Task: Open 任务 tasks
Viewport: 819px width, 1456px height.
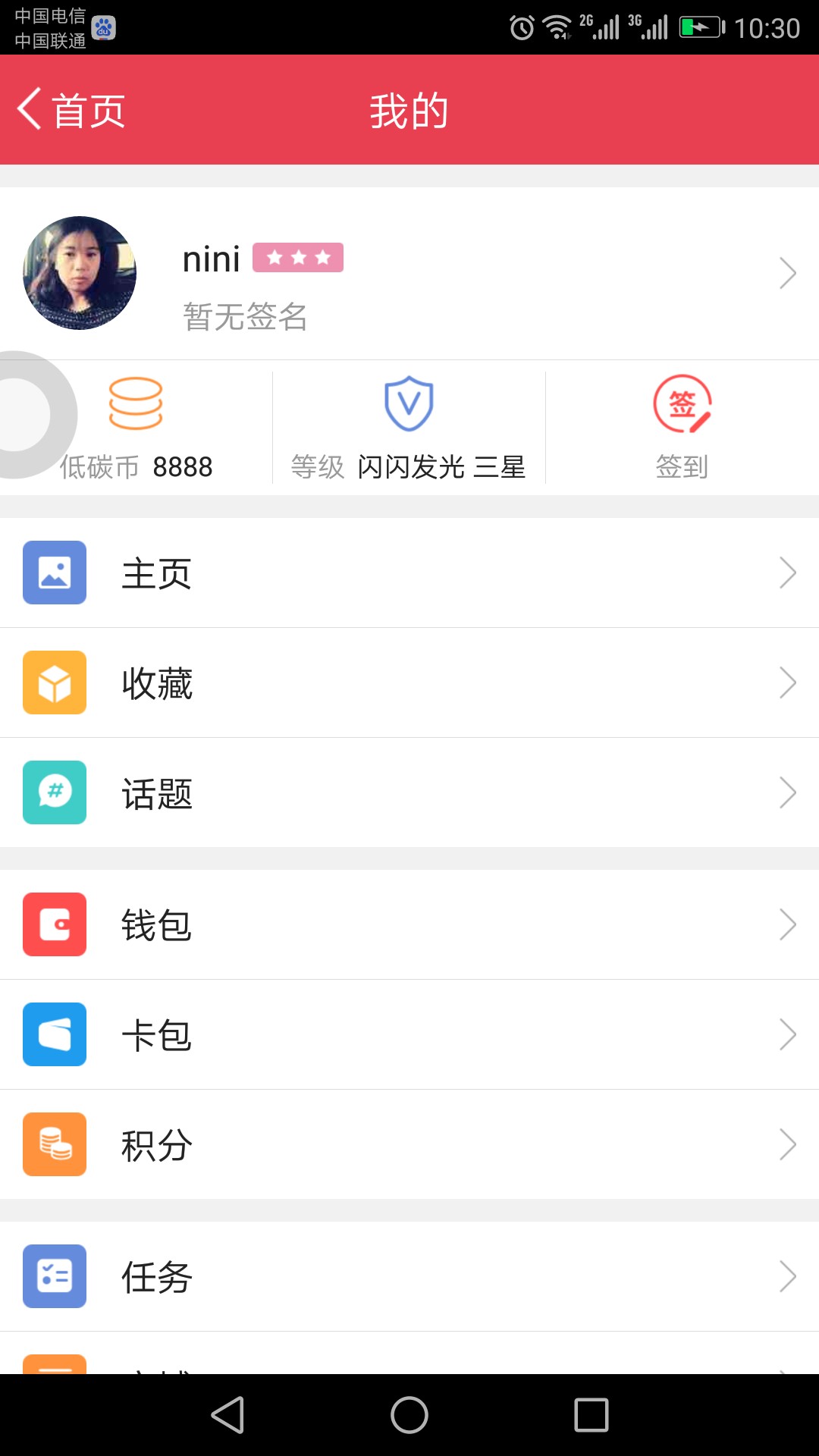Action: tap(409, 1276)
